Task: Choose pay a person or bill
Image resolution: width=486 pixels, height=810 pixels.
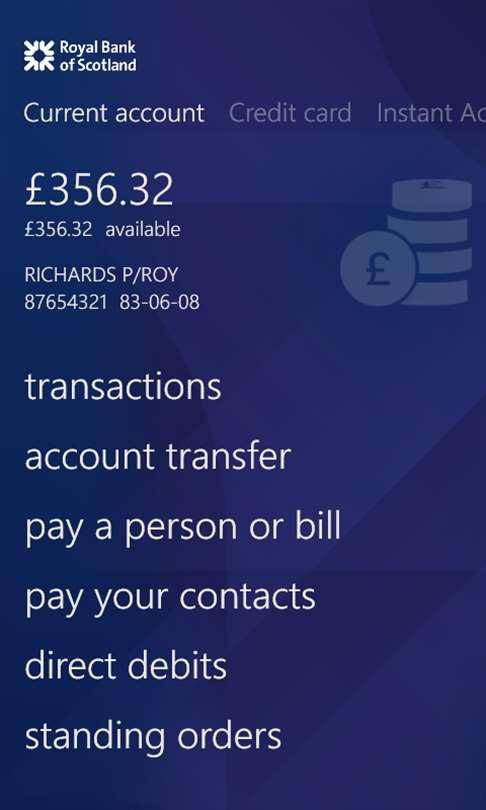Action: 183,528
